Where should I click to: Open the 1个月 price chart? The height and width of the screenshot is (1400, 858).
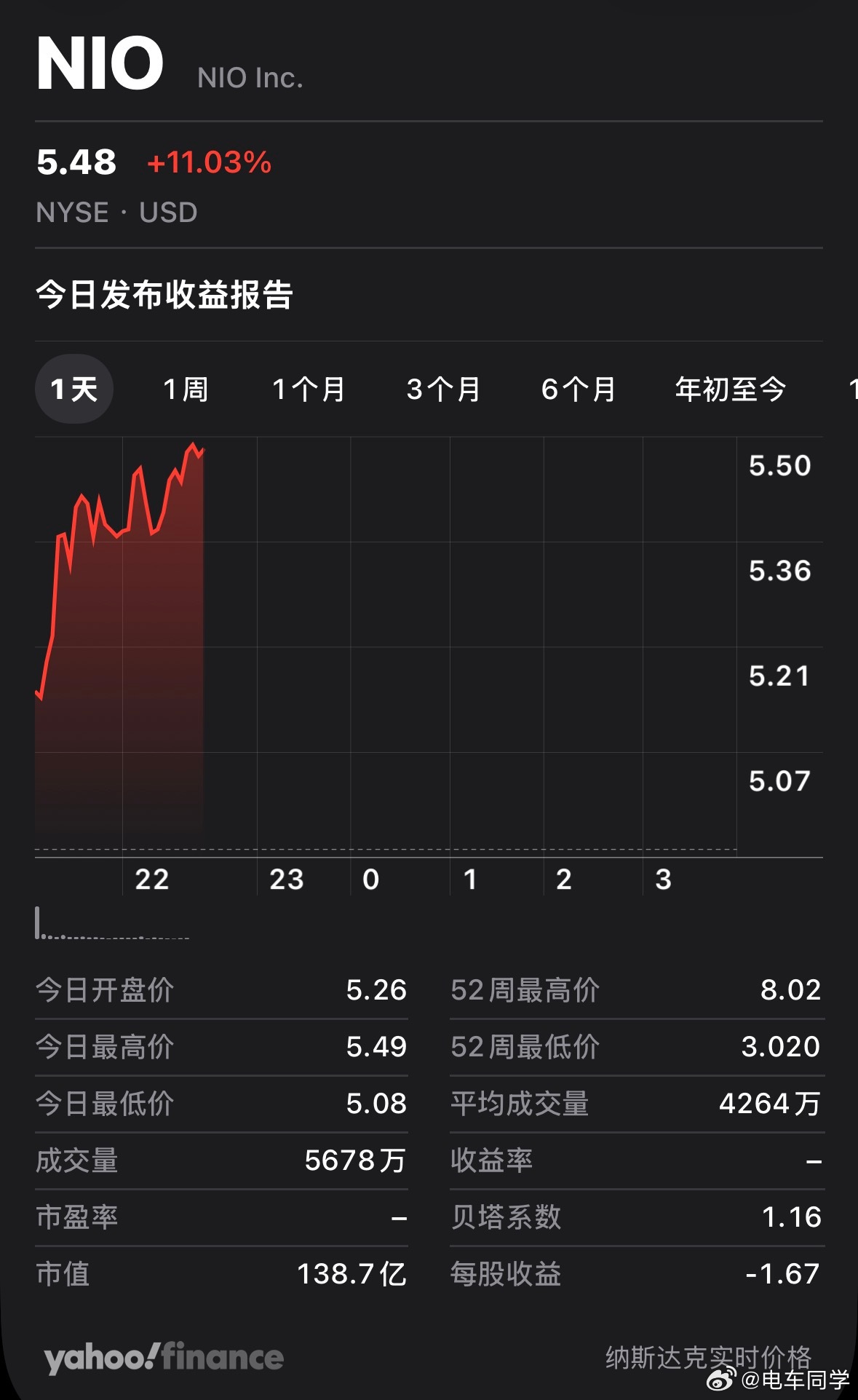[309, 389]
